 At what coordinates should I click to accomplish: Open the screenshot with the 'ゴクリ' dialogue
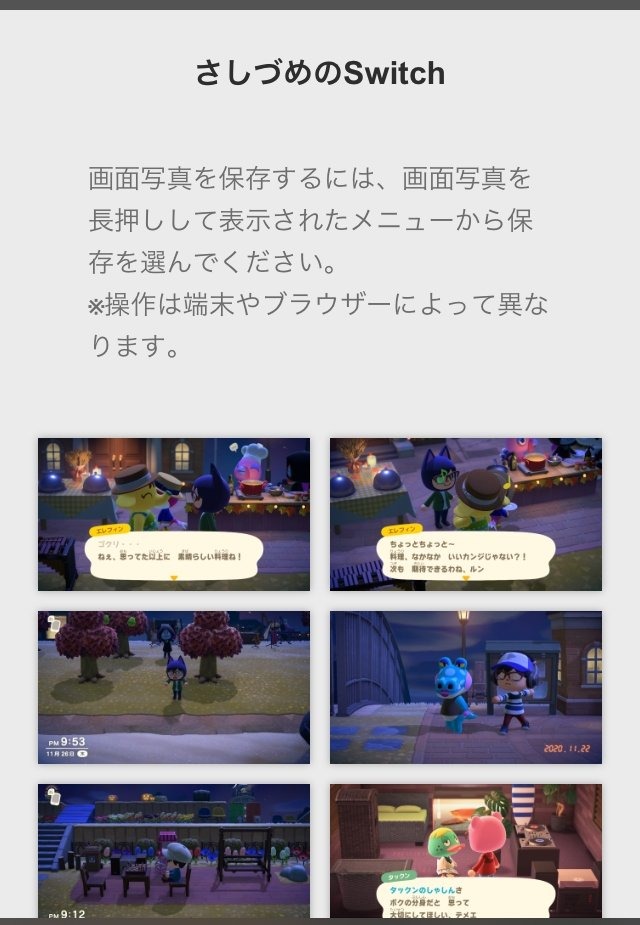(174, 514)
